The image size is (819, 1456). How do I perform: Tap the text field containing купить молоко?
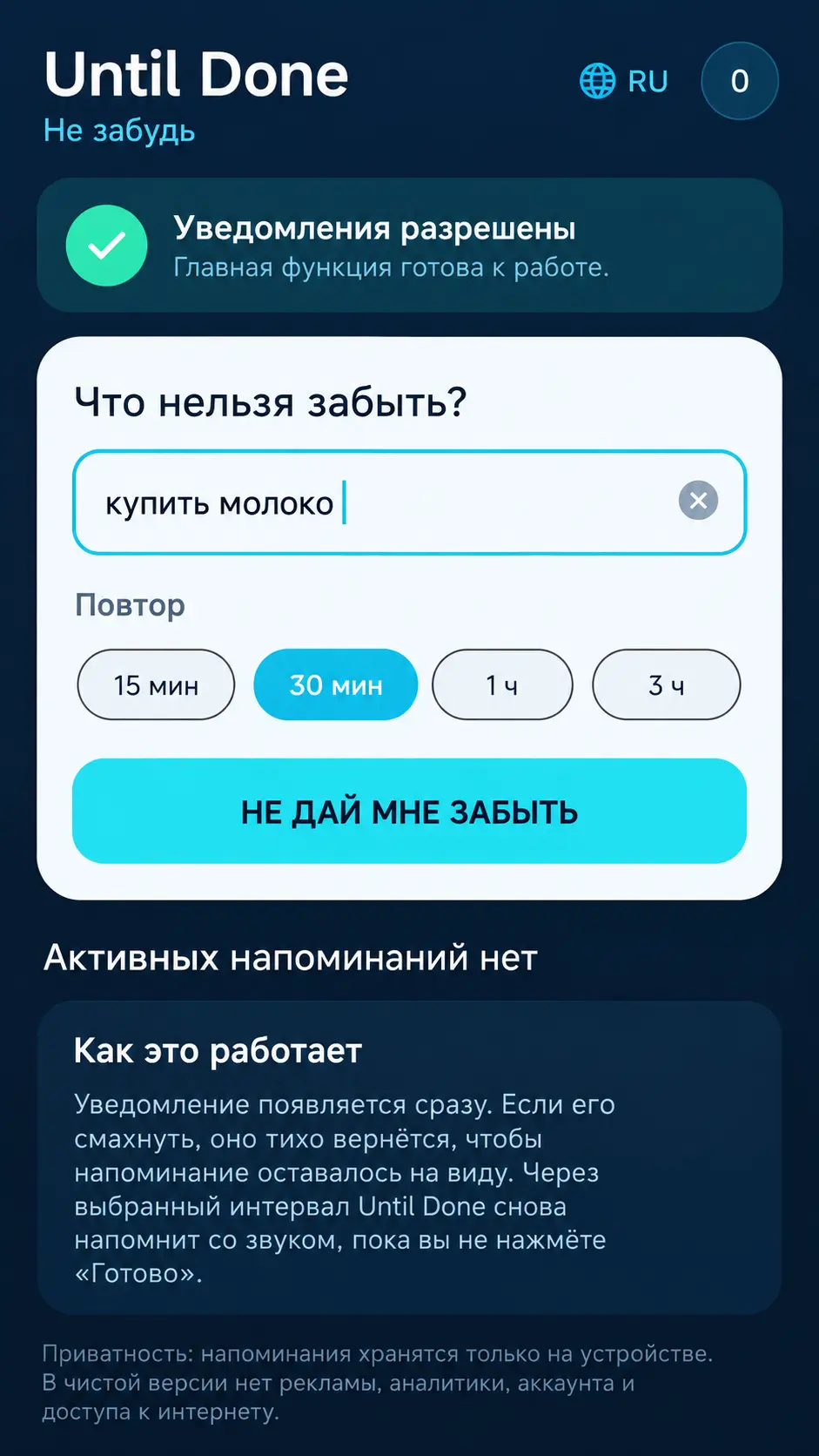pyautogui.click(x=409, y=502)
